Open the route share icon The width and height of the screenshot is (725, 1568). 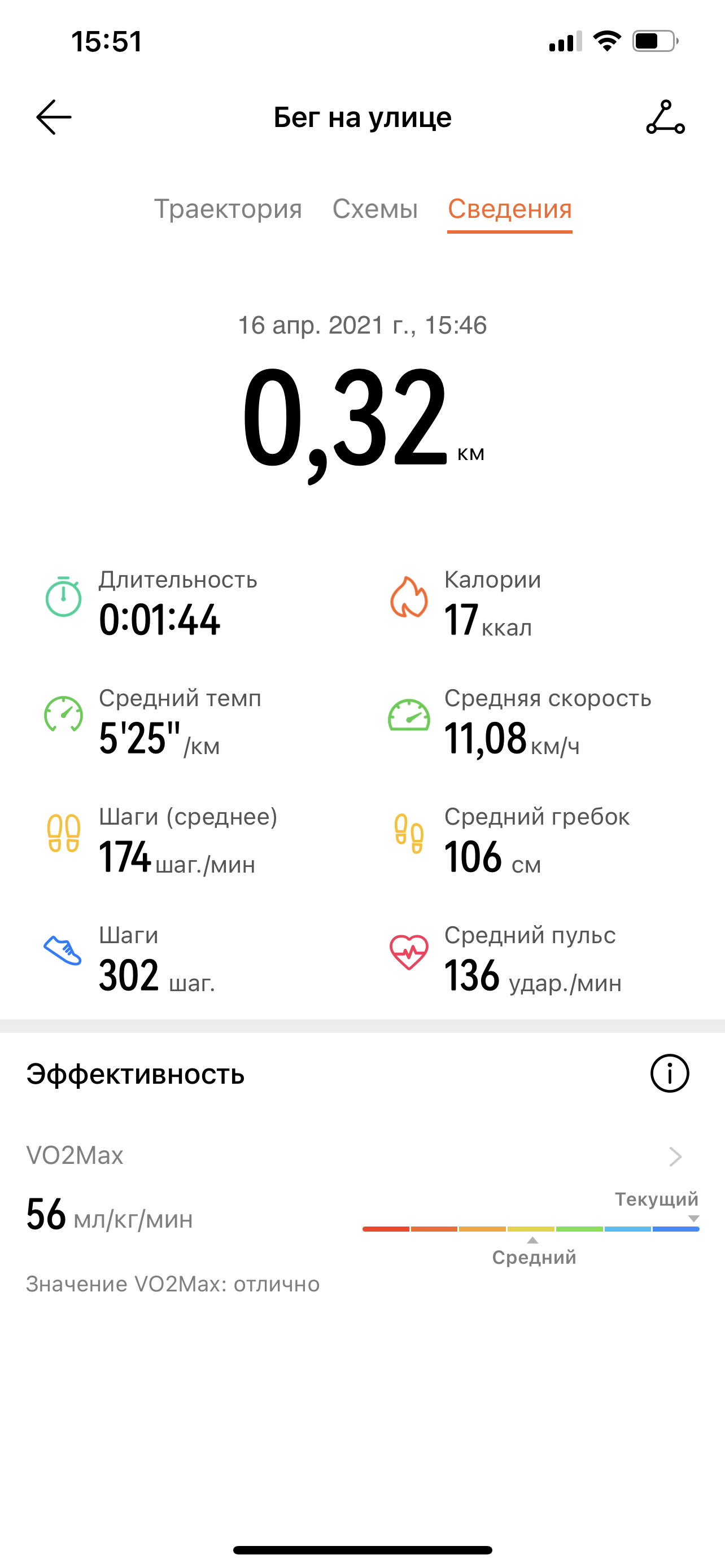coord(665,117)
